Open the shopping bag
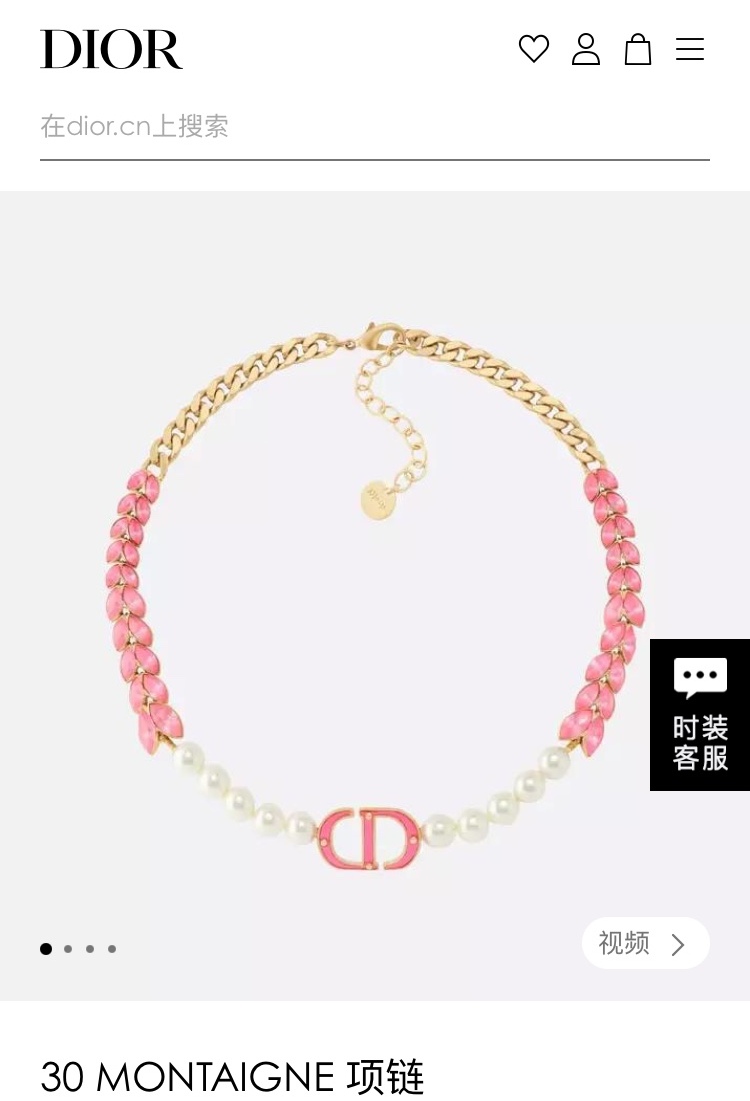Screen dimensions: 750x1101 pyautogui.click(x=638, y=49)
